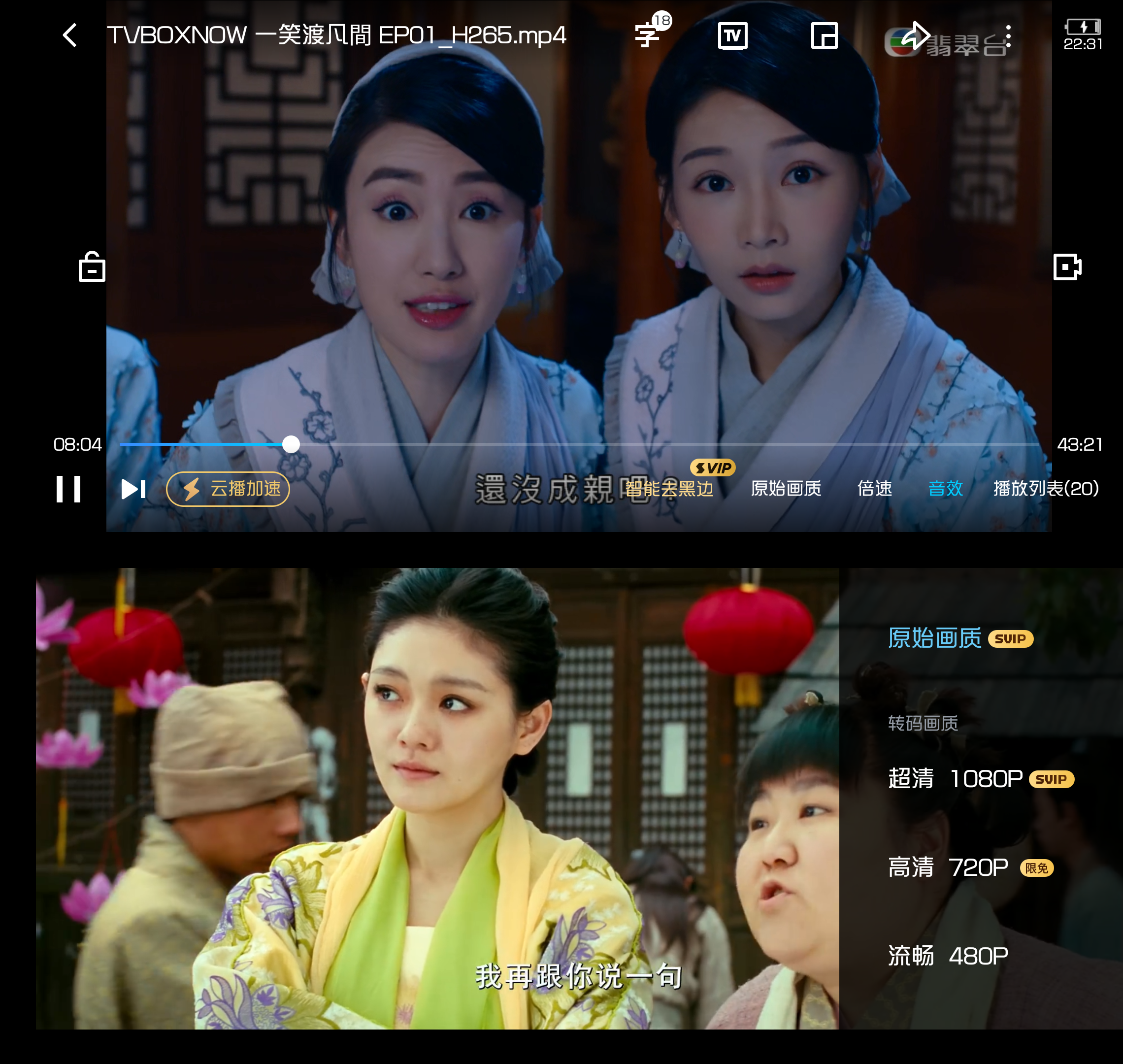Skip to the next episode
This screenshot has width=1123, height=1064.
pyautogui.click(x=134, y=489)
